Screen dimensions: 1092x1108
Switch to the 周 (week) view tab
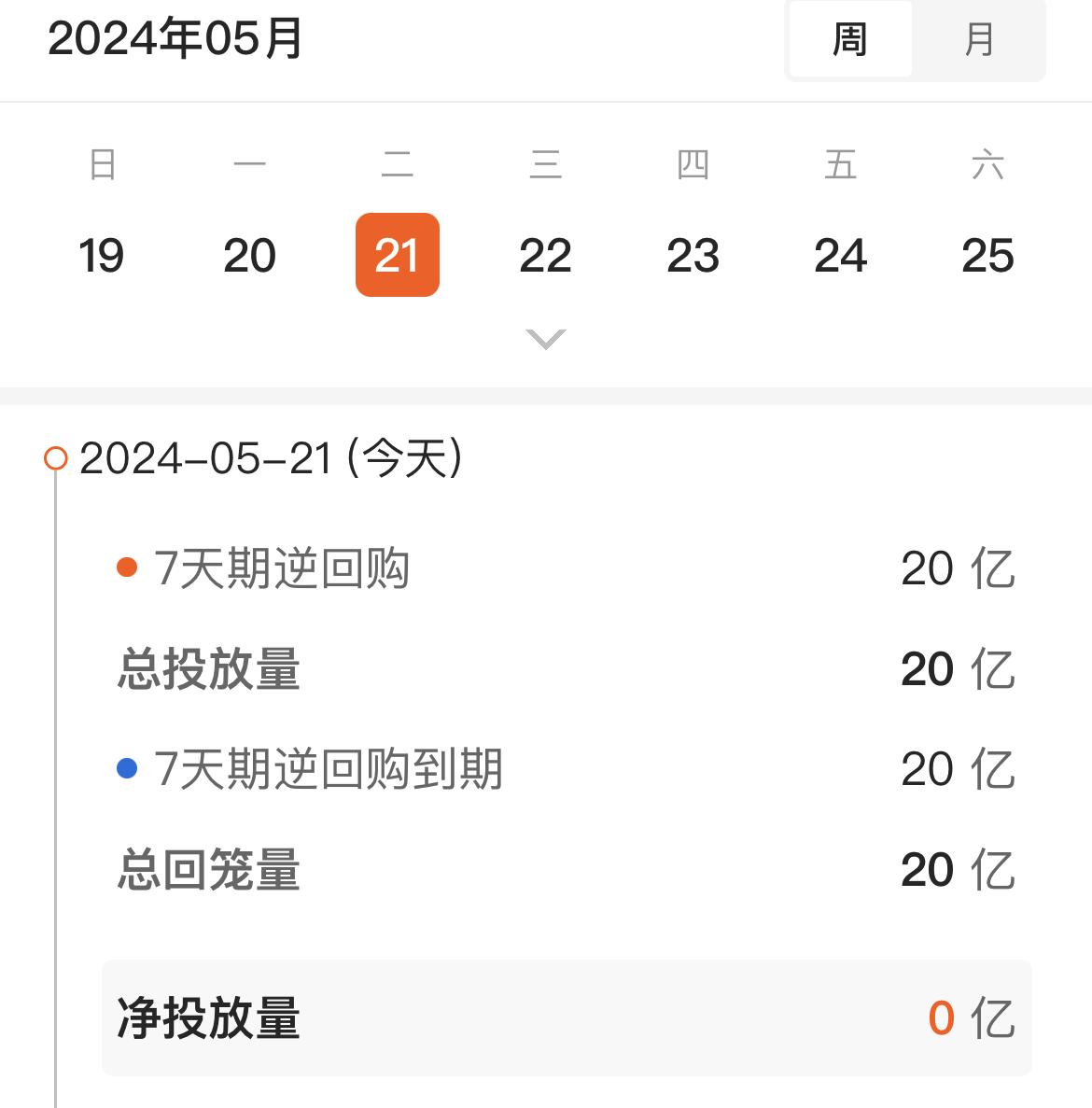point(850,41)
